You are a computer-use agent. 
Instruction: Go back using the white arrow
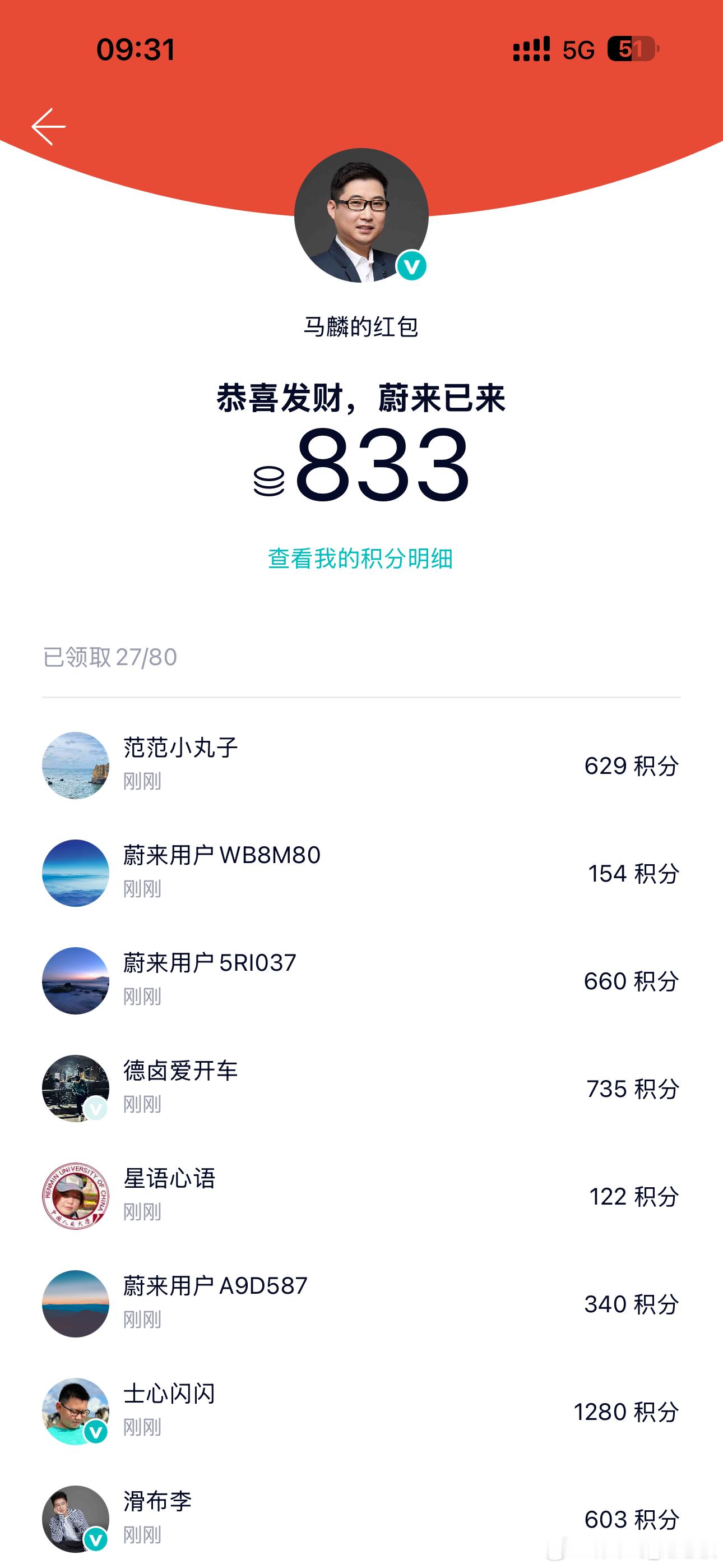49,127
